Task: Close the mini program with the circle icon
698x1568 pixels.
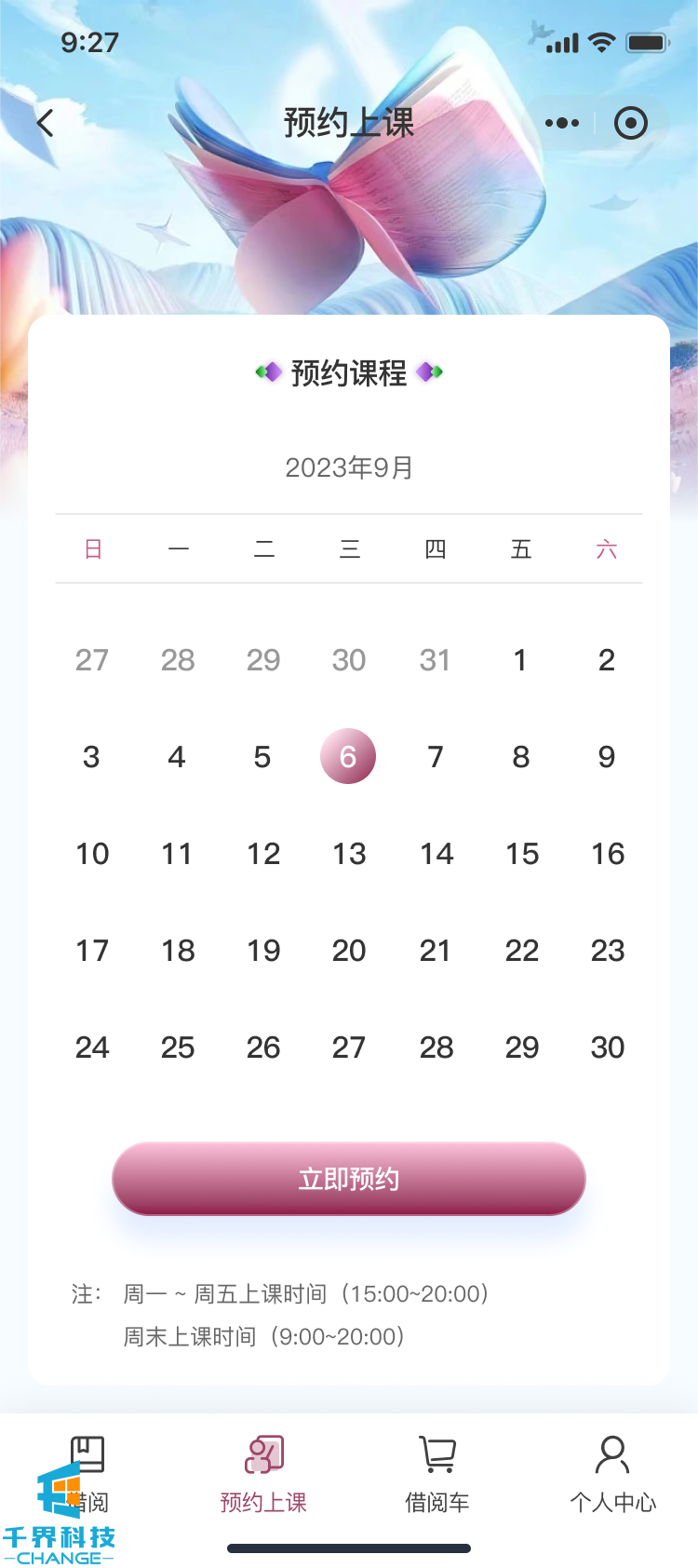Action: coord(631,123)
